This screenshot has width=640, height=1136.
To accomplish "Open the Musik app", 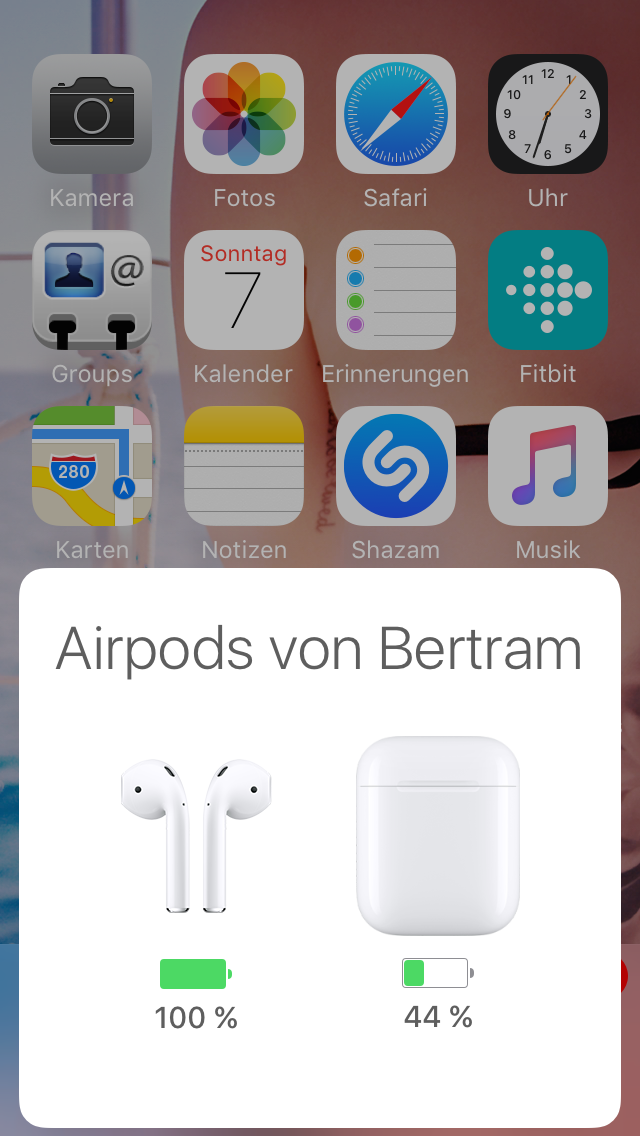I will 548,466.
